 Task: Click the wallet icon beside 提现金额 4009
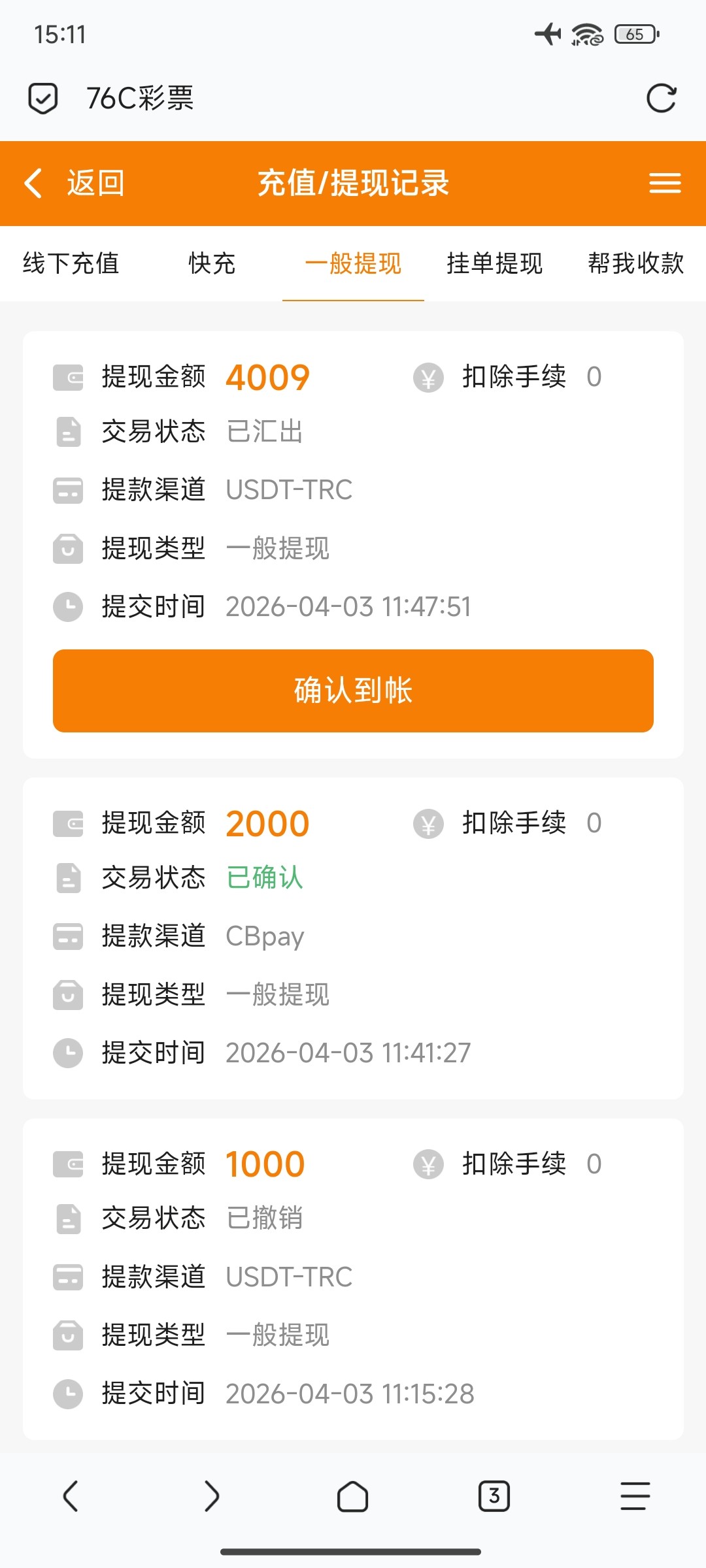[68, 376]
